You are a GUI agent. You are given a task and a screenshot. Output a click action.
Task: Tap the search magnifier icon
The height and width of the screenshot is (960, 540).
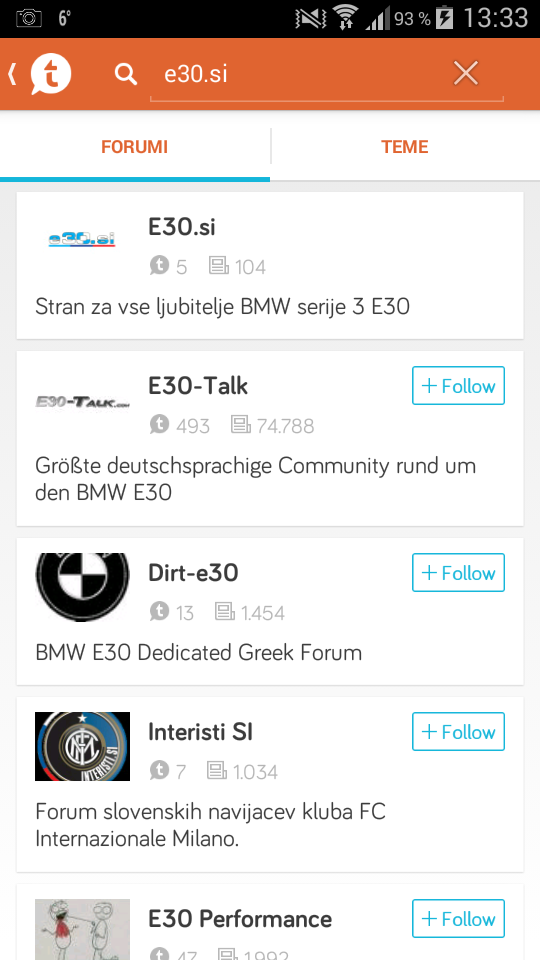[126, 75]
